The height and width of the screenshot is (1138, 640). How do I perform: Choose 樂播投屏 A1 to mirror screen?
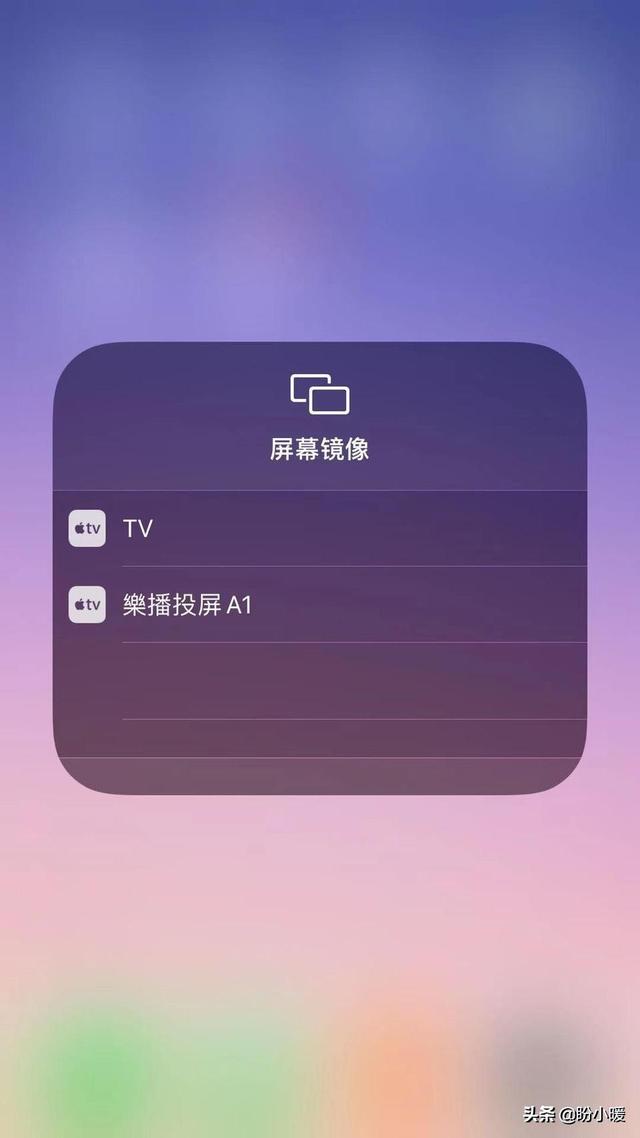pyautogui.click(x=320, y=605)
